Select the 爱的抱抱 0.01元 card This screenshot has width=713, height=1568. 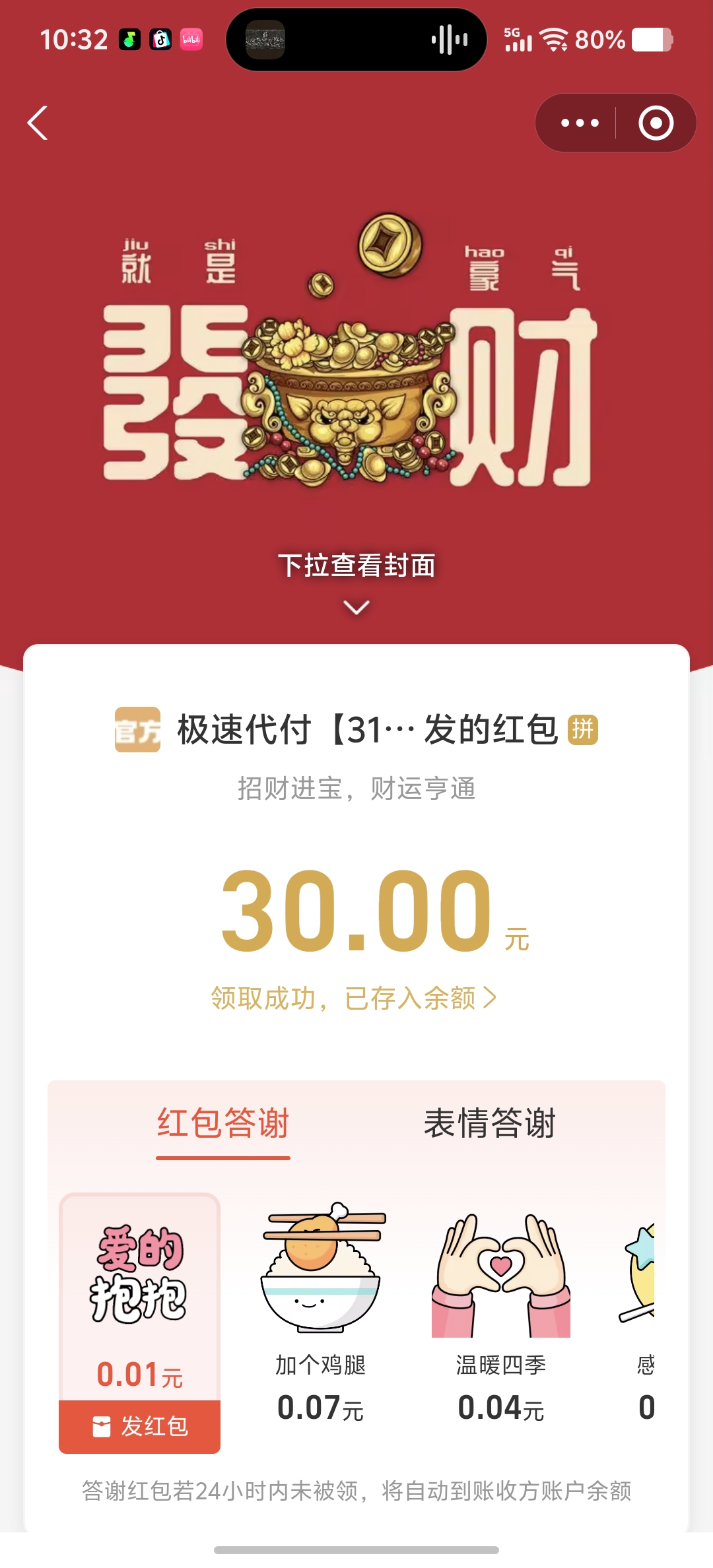click(139, 1293)
